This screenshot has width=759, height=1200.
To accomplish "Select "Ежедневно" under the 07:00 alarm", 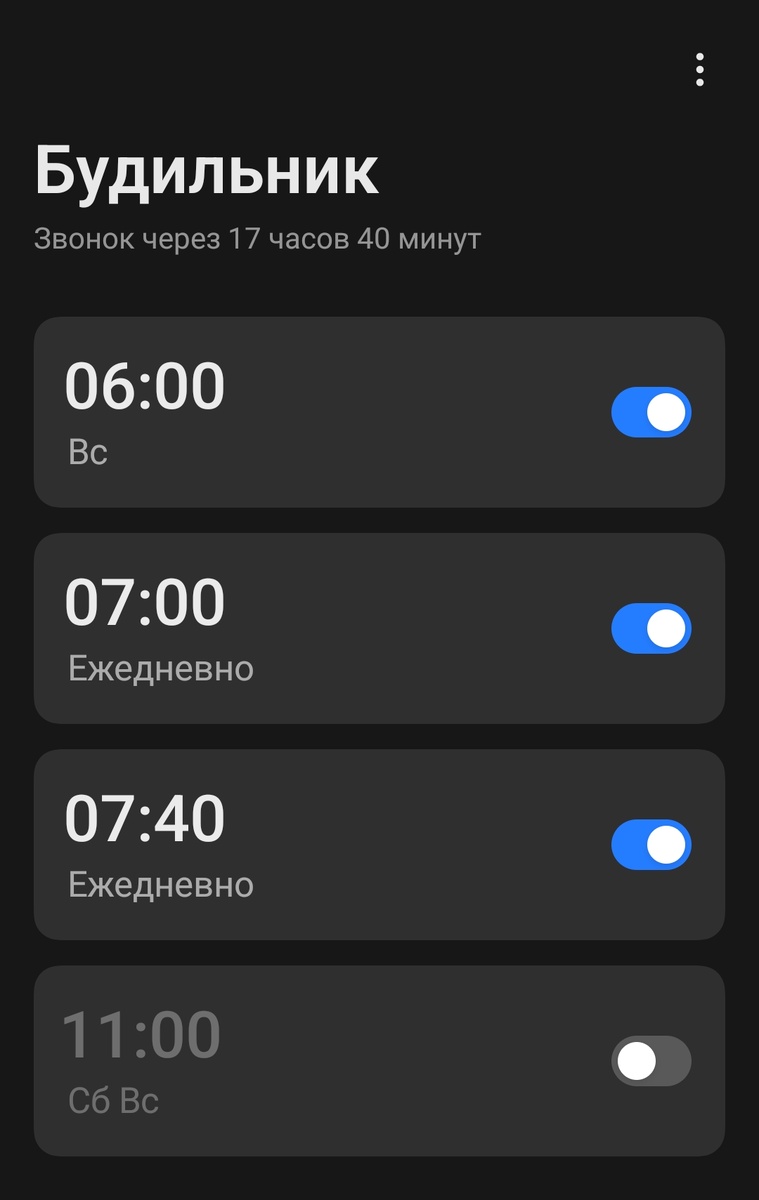I will (x=162, y=670).
